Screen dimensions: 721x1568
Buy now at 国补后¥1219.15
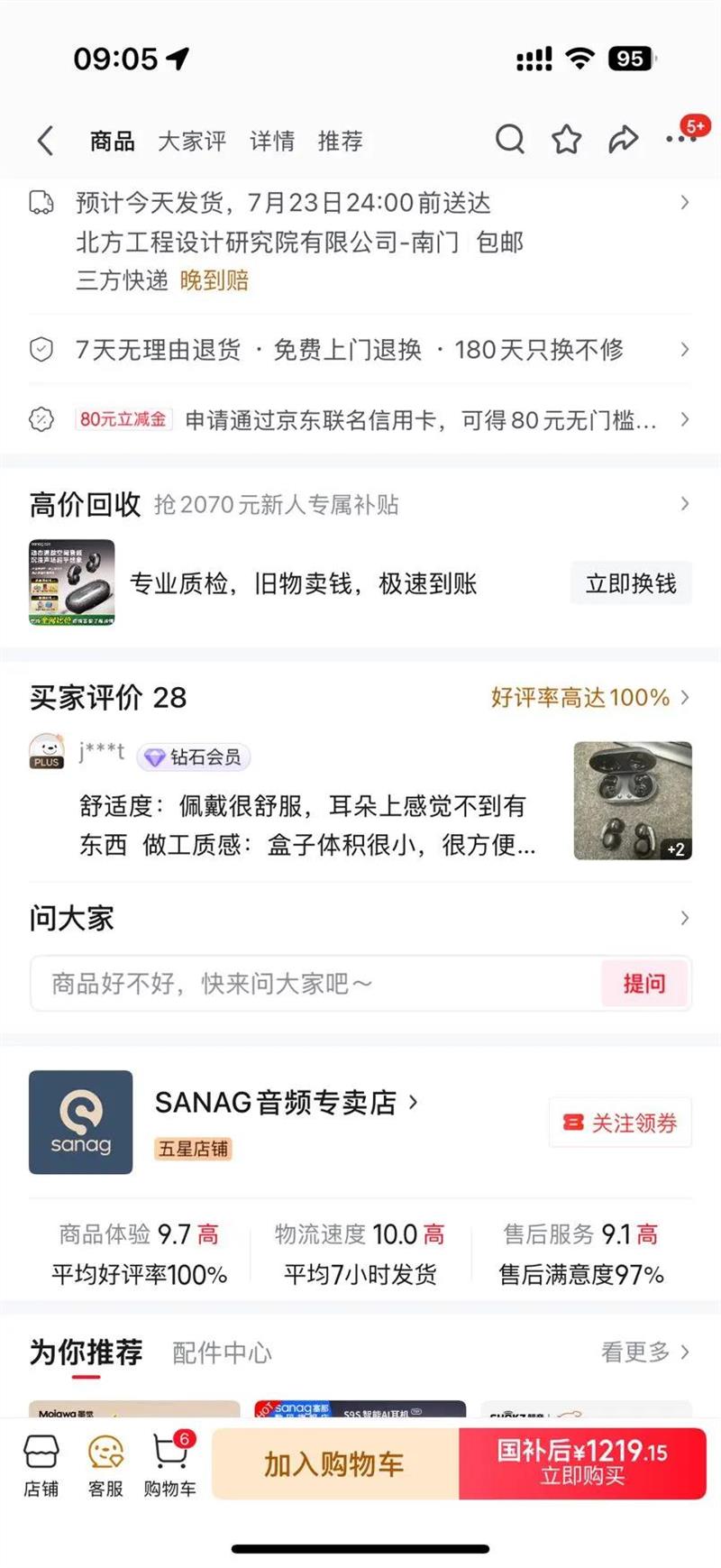click(x=582, y=1464)
